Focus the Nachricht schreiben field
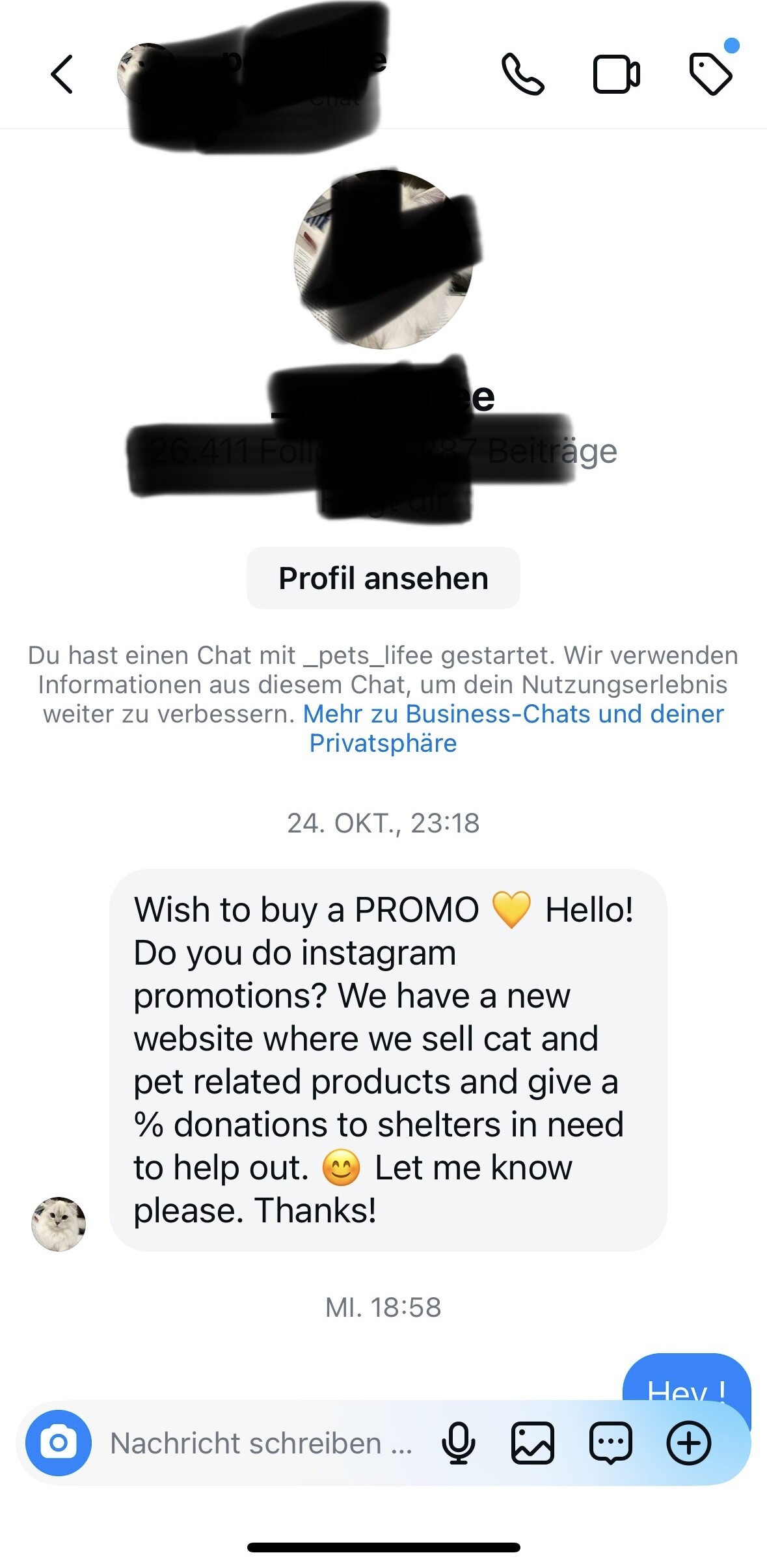This screenshot has width=767, height=1568. 262,1443
